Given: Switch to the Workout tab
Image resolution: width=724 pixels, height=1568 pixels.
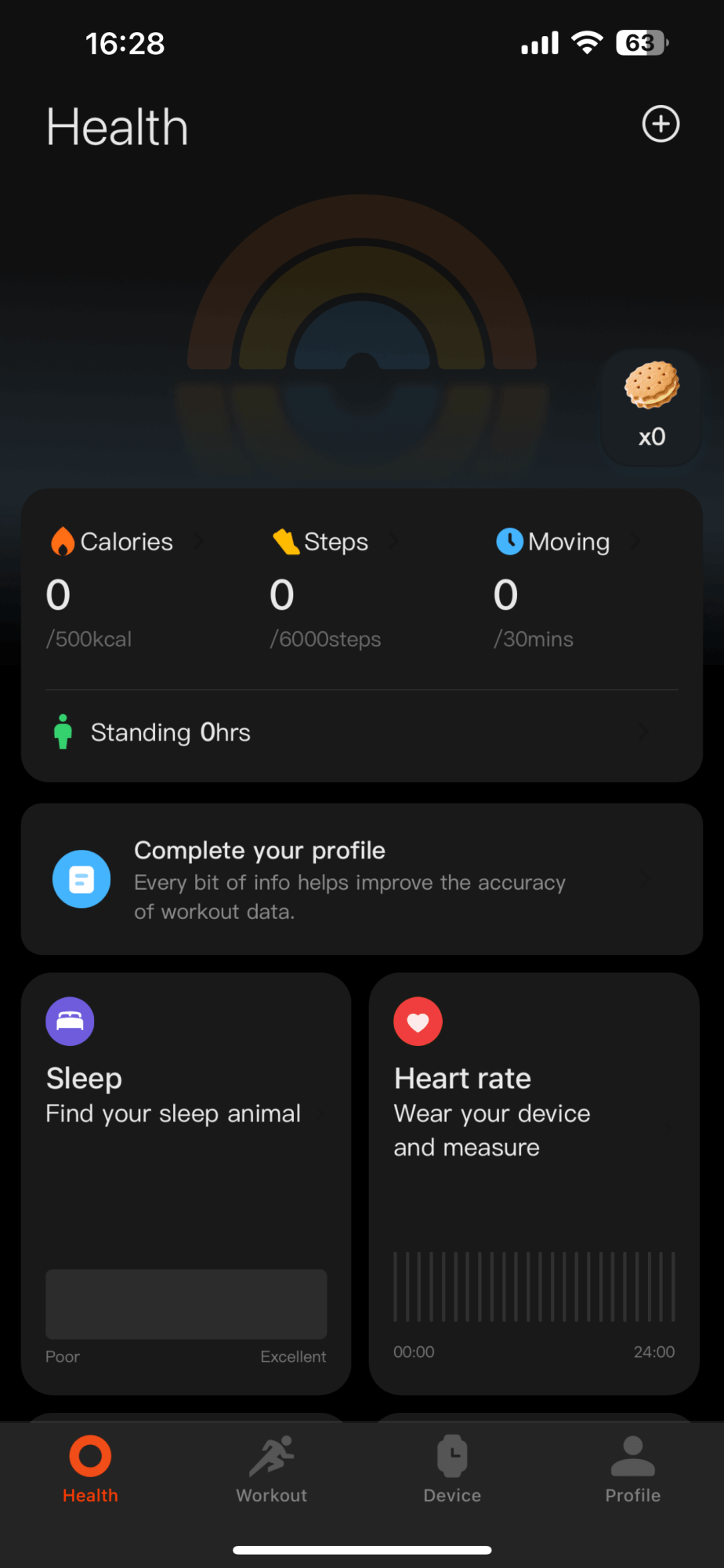Looking at the screenshot, I should point(271,1469).
